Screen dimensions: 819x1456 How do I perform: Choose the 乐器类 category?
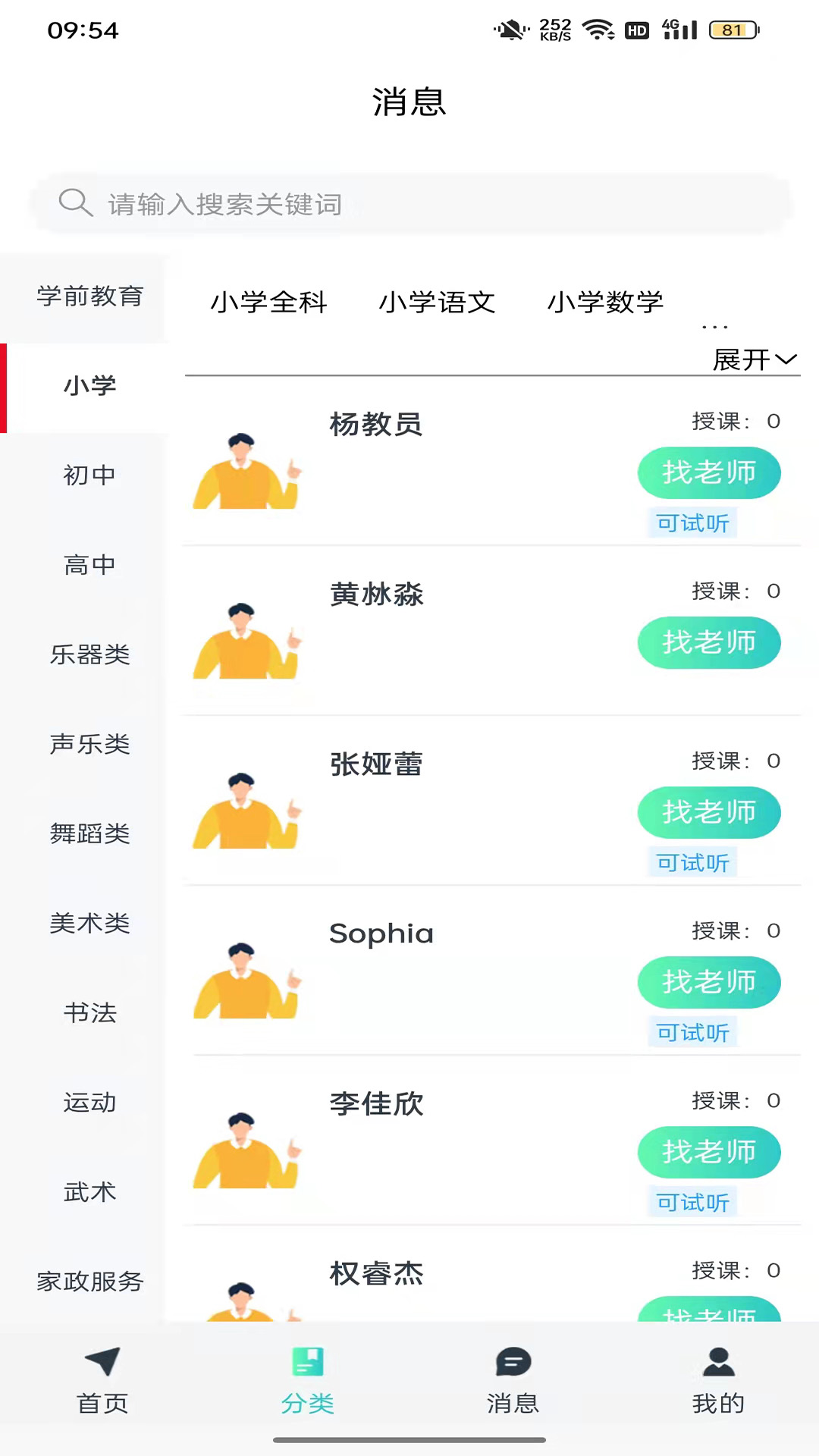[89, 654]
